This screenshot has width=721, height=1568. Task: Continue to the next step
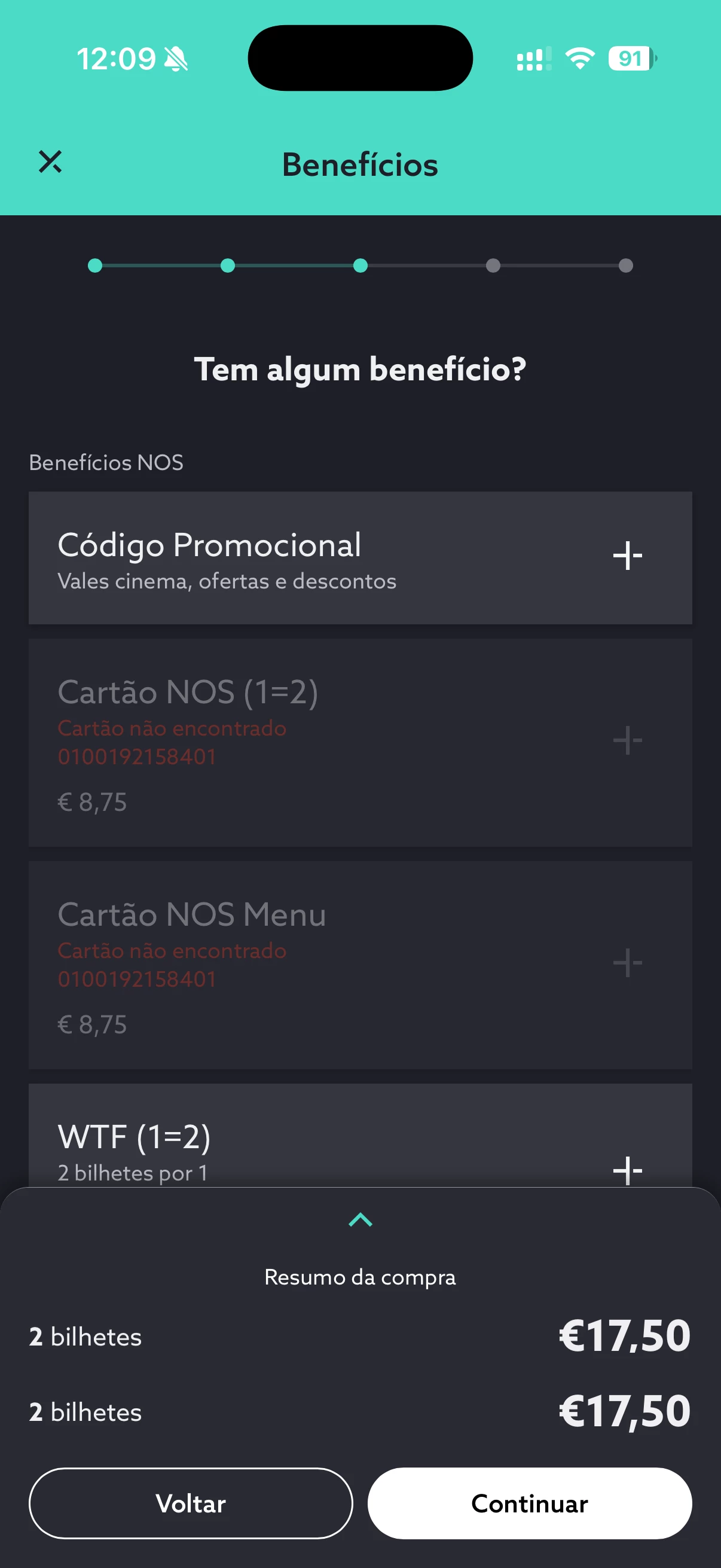[529, 1503]
